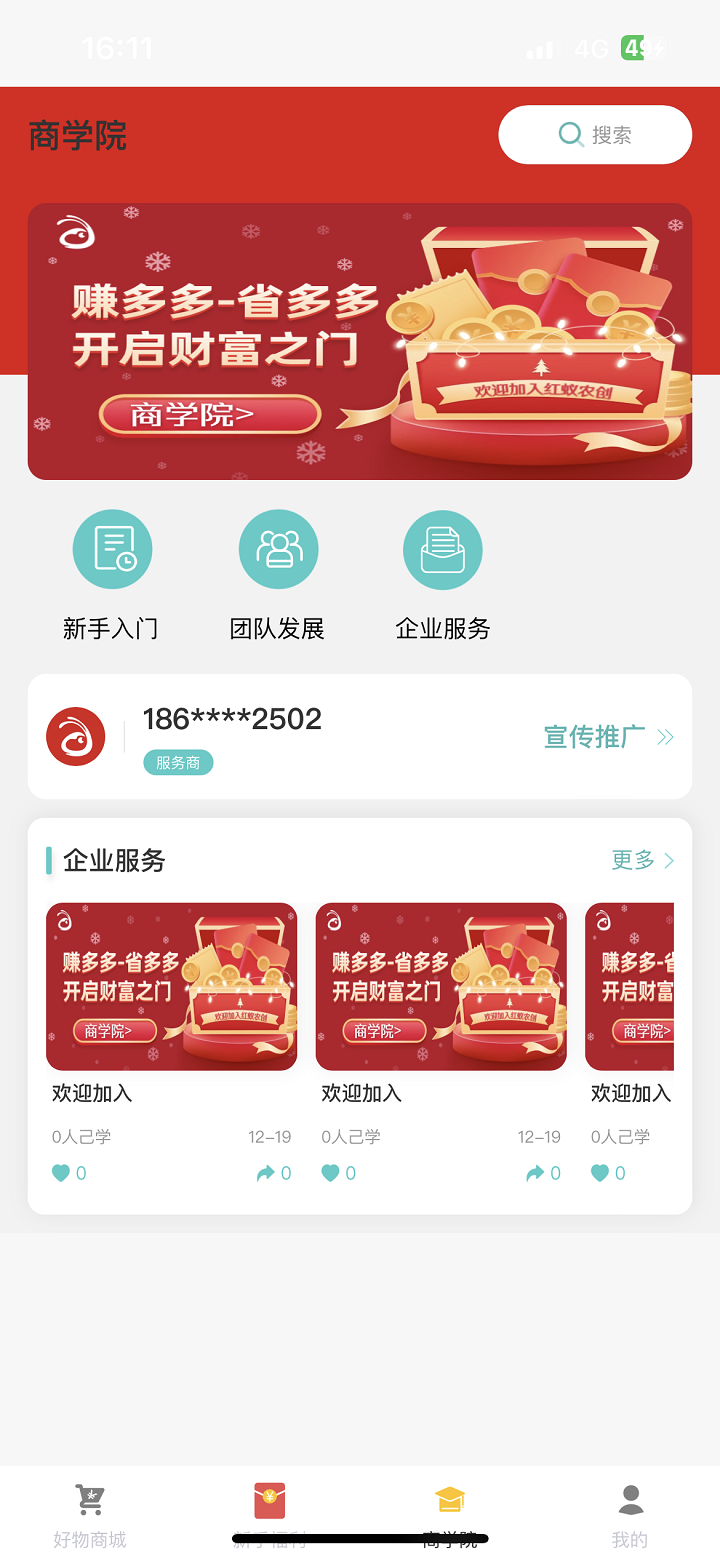
Task: Click the 服务商 badge label
Action: [178, 762]
